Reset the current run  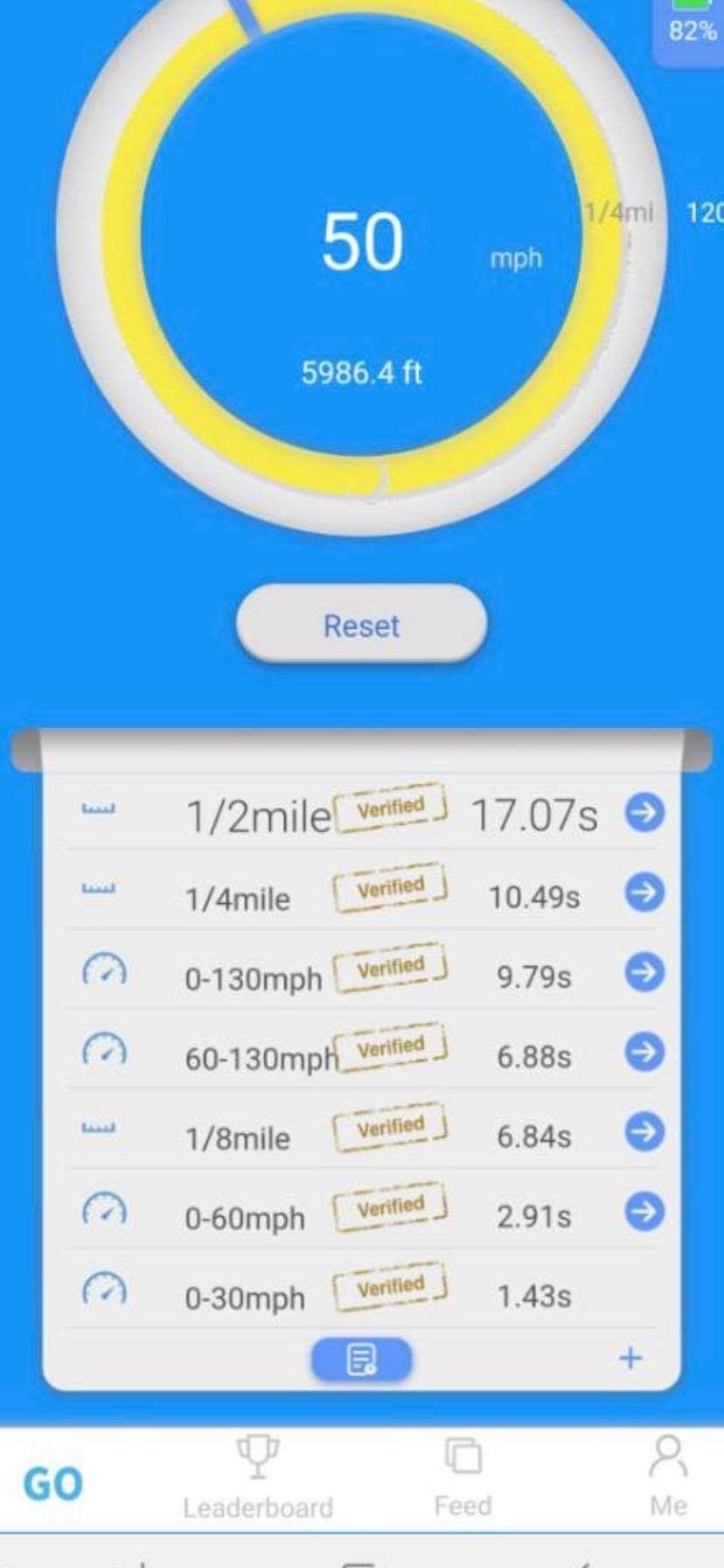pos(361,625)
